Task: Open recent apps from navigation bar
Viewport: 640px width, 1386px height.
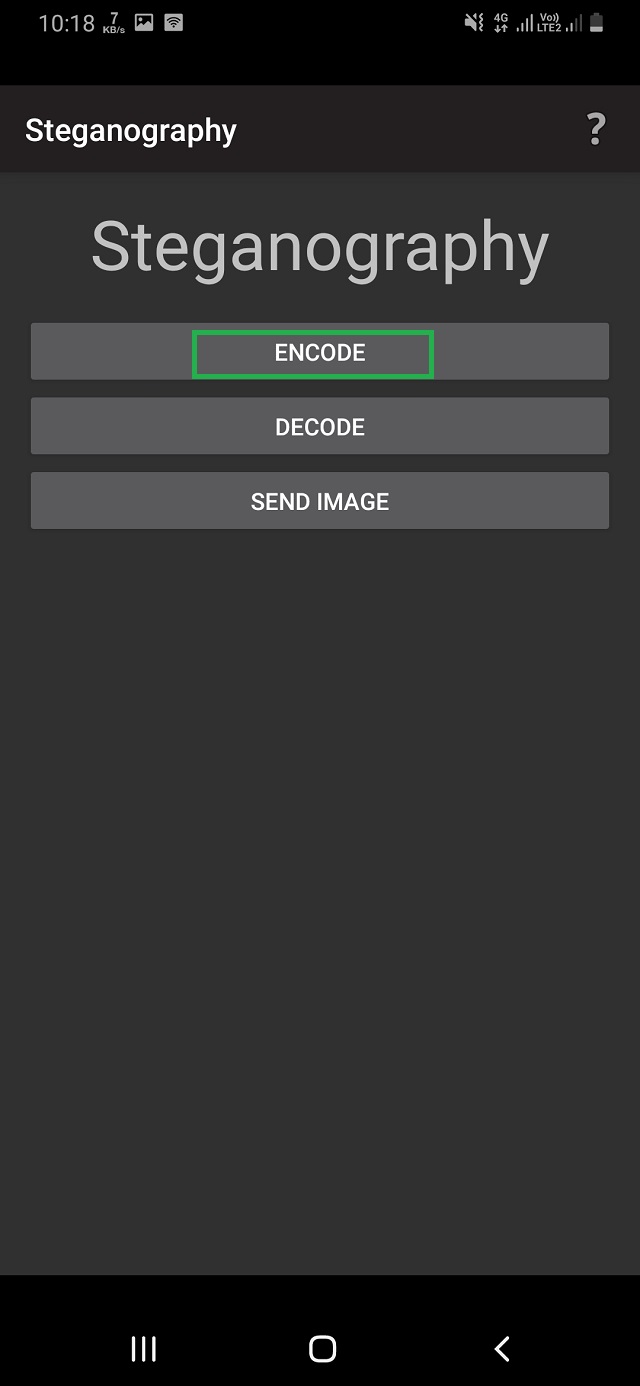Action: 144,1349
